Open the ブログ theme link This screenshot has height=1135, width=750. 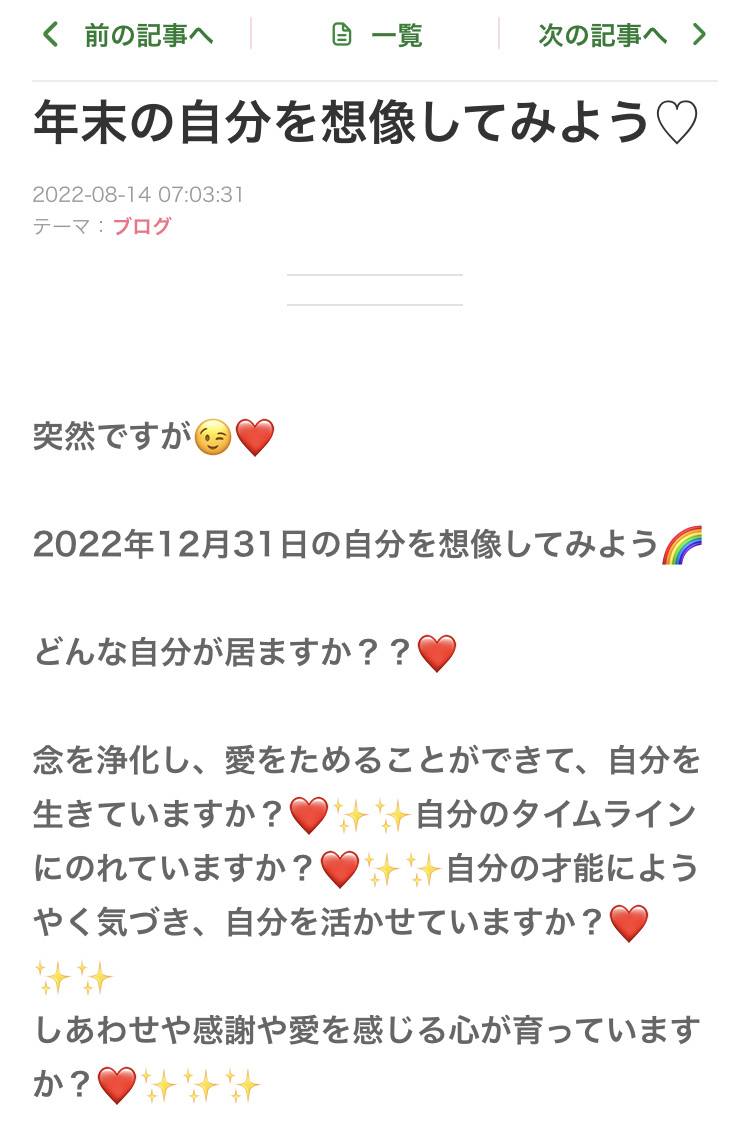click(x=142, y=226)
